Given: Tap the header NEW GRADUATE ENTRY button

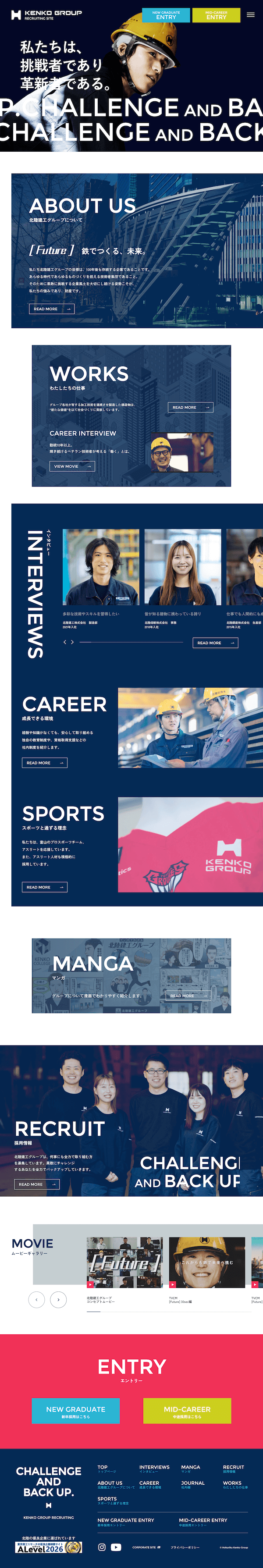Looking at the screenshot, I should (166, 15).
